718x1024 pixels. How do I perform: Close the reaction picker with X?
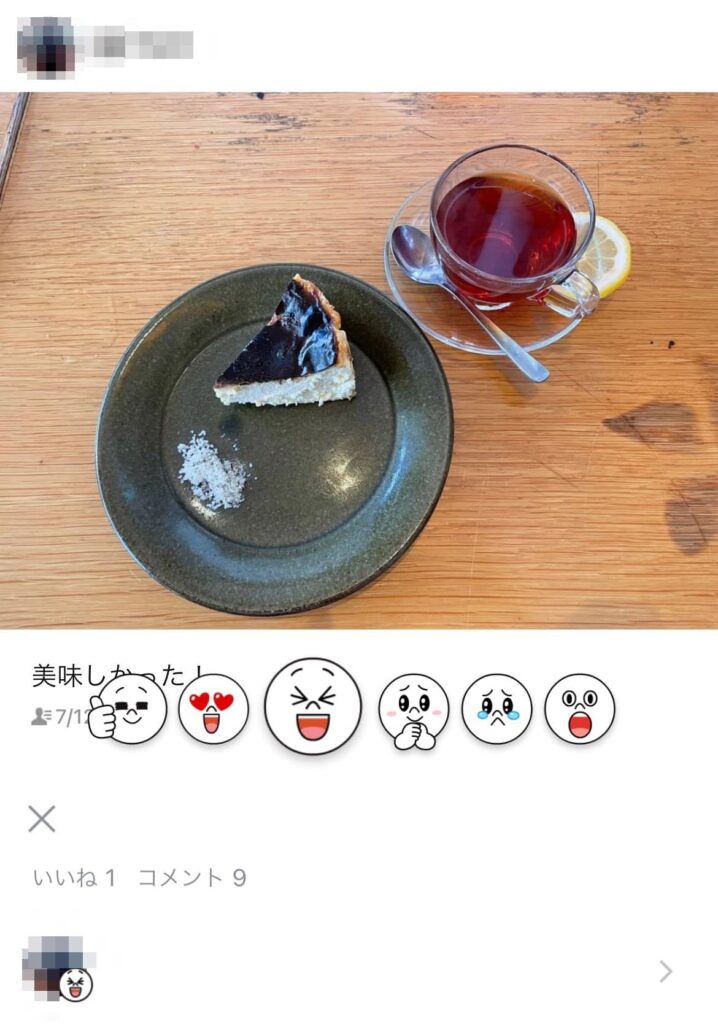[42, 819]
